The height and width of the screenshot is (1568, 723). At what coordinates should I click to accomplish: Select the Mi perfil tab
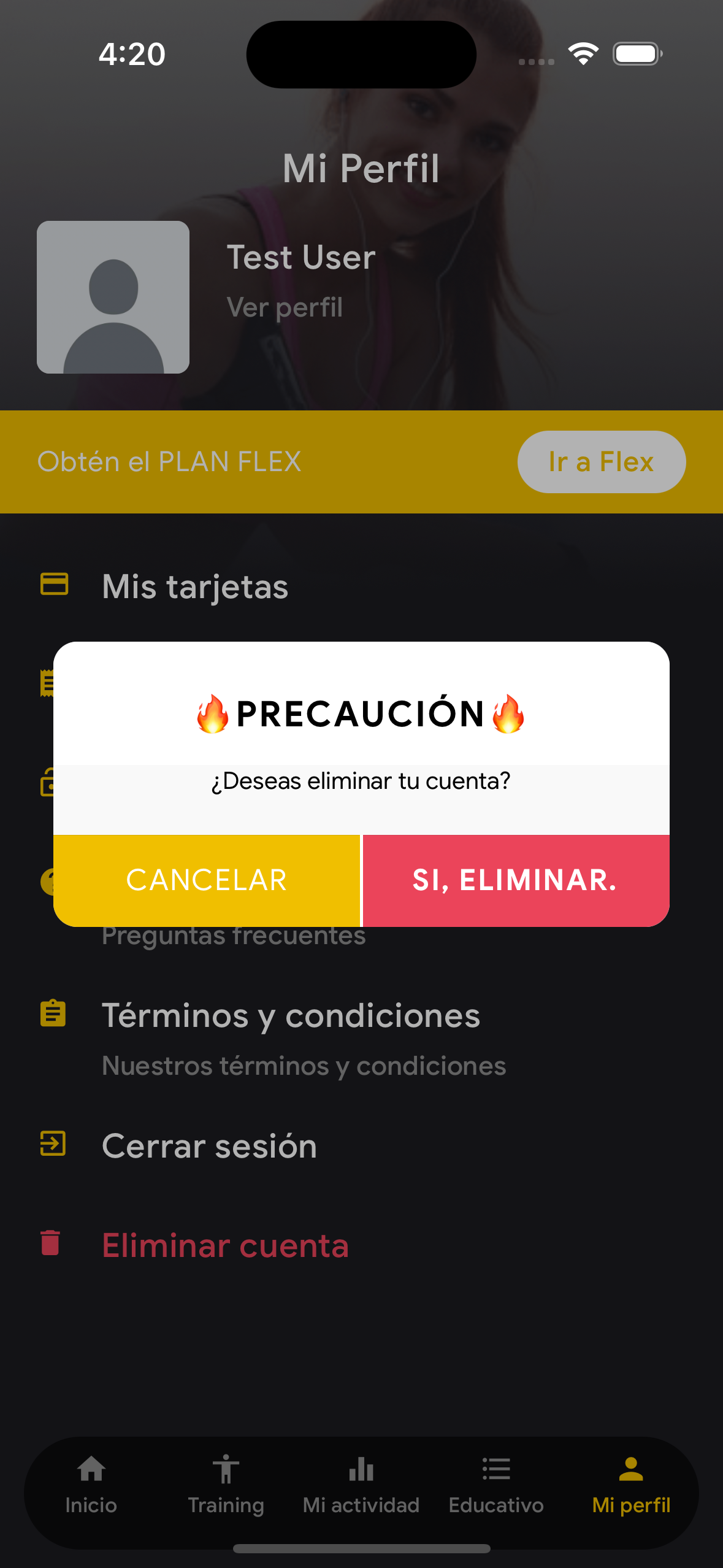tap(631, 1485)
